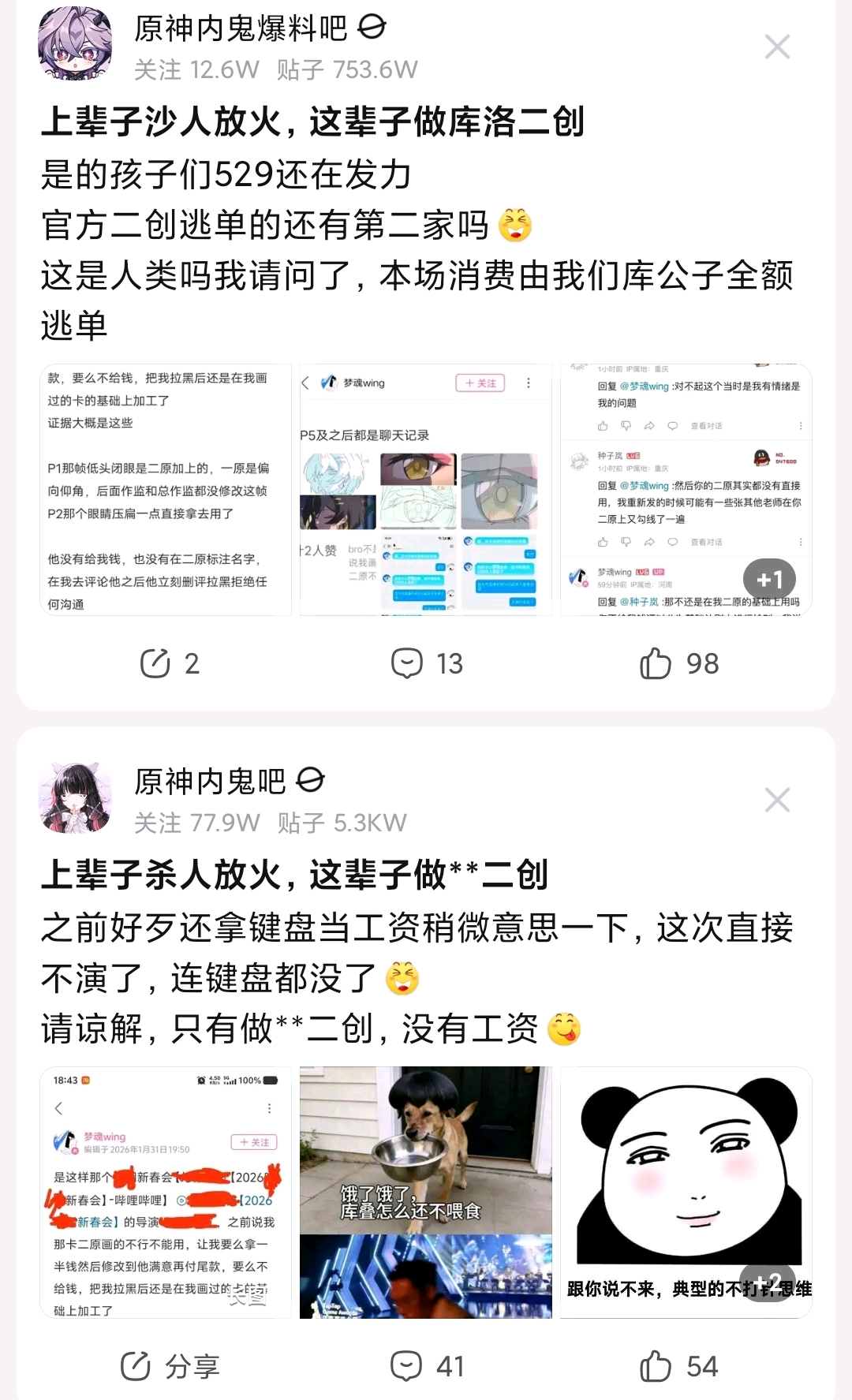Image resolution: width=852 pixels, height=1400 pixels.
Task: Open the 原神内鬼爆料吧 forum avatar
Action: point(75,44)
